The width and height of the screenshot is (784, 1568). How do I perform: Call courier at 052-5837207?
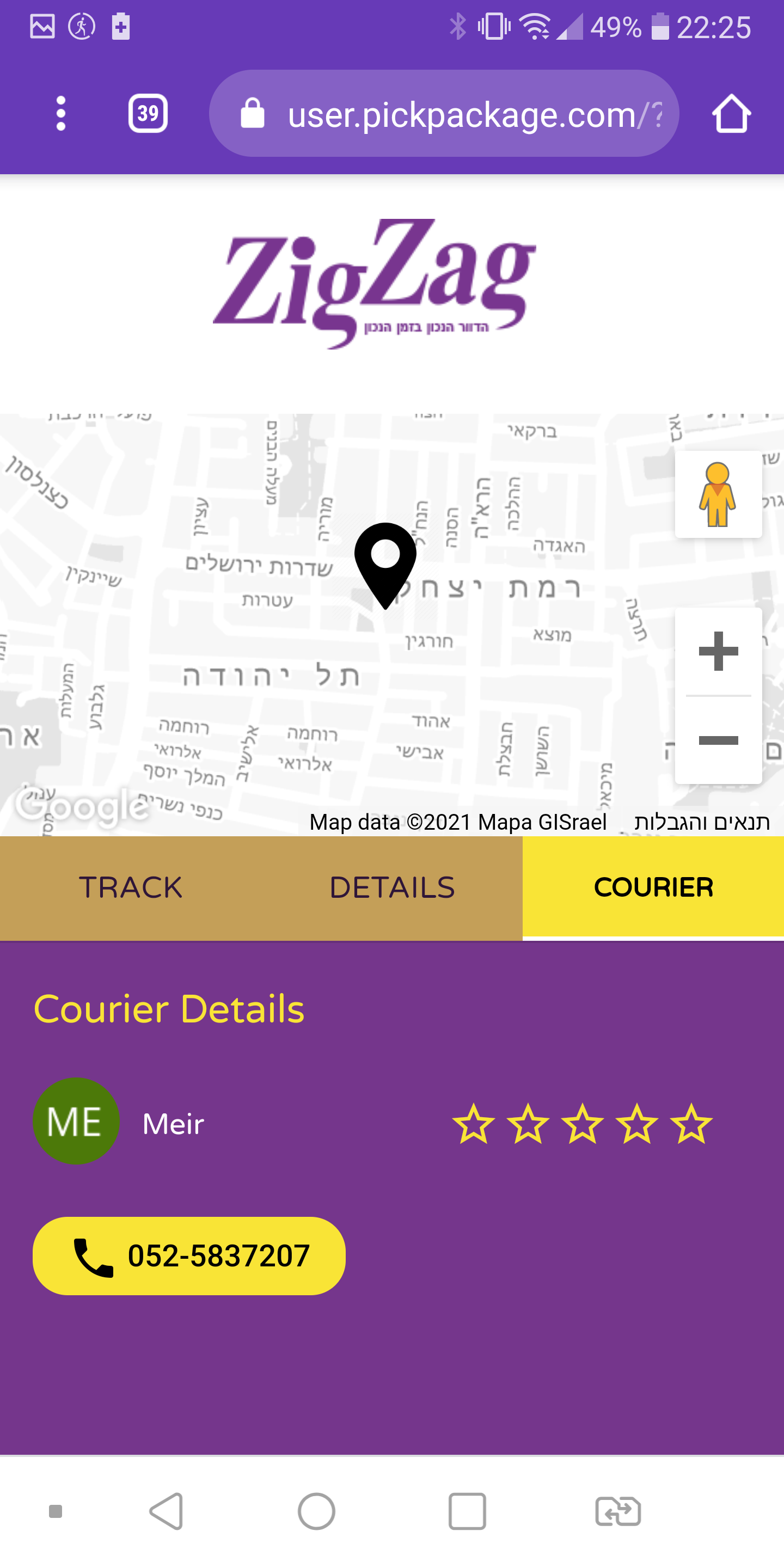[189, 1255]
